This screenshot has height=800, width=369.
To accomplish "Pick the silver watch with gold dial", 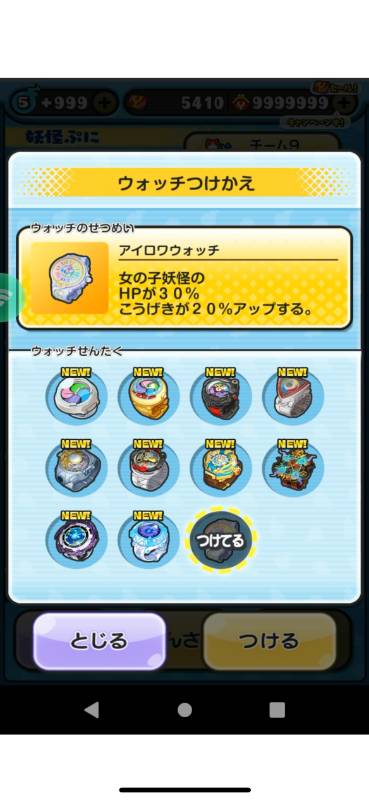I will click(76, 467).
